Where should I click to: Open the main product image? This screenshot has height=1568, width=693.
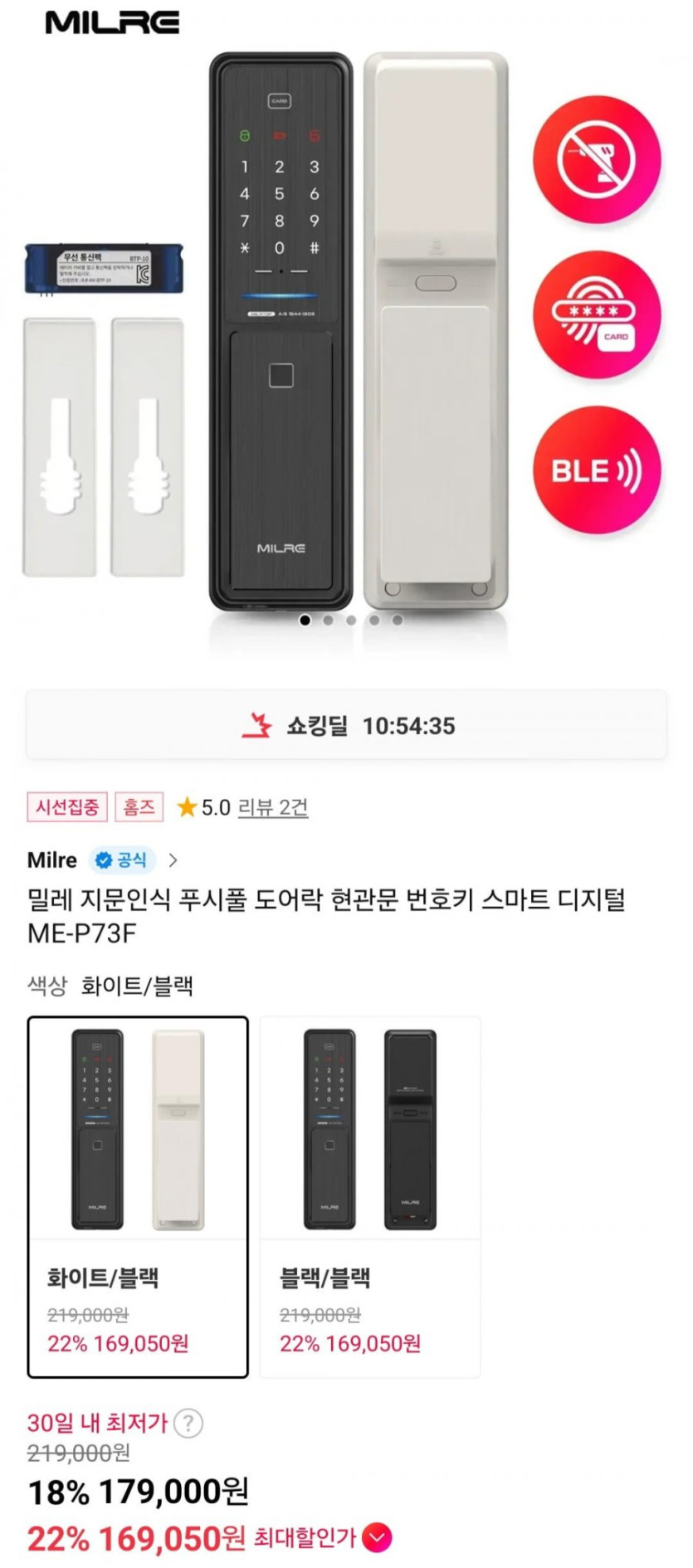click(346, 332)
